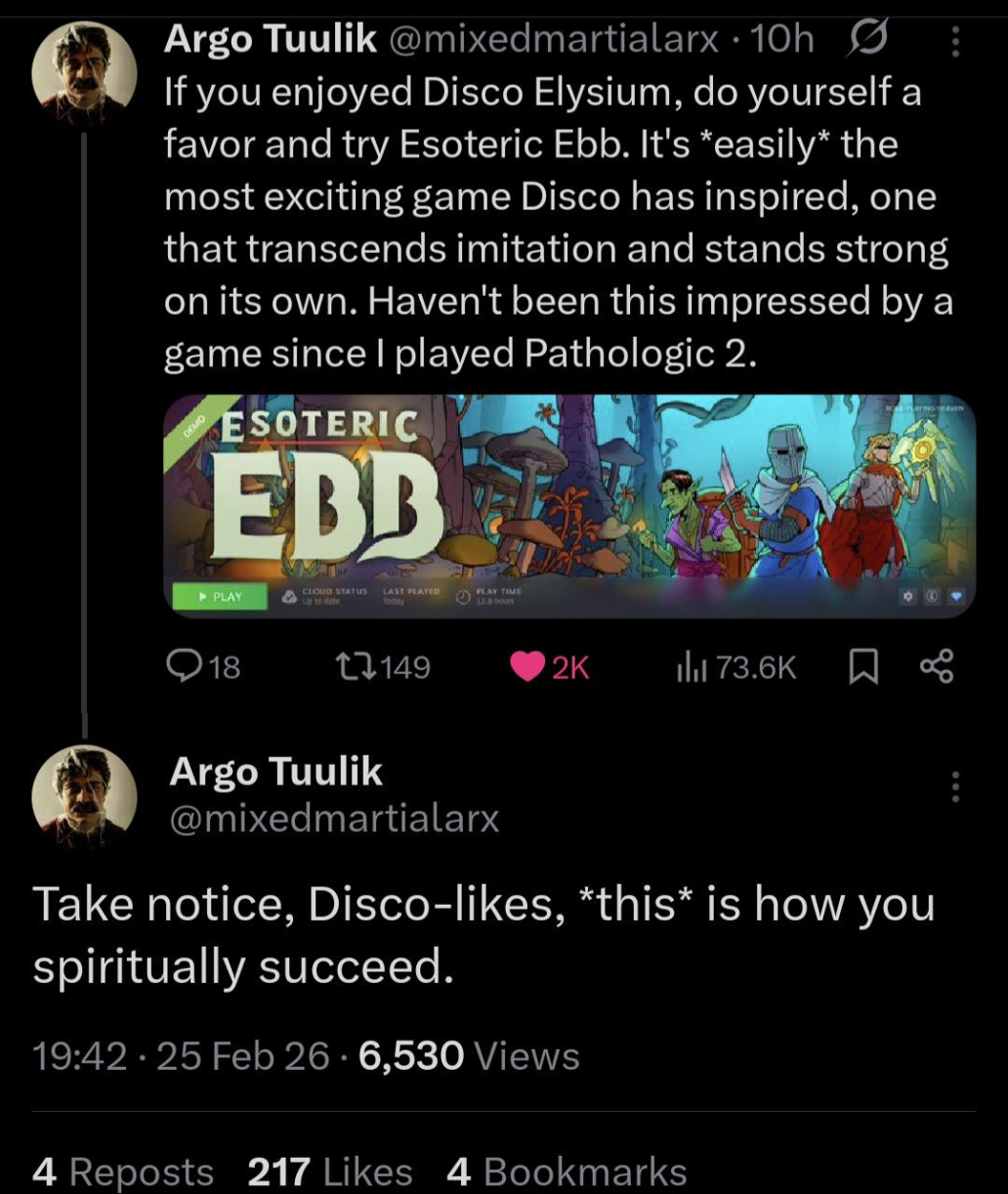
Task: Open Argo Tuulik's avatar on the reply tweet
Action: [x=85, y=793]
